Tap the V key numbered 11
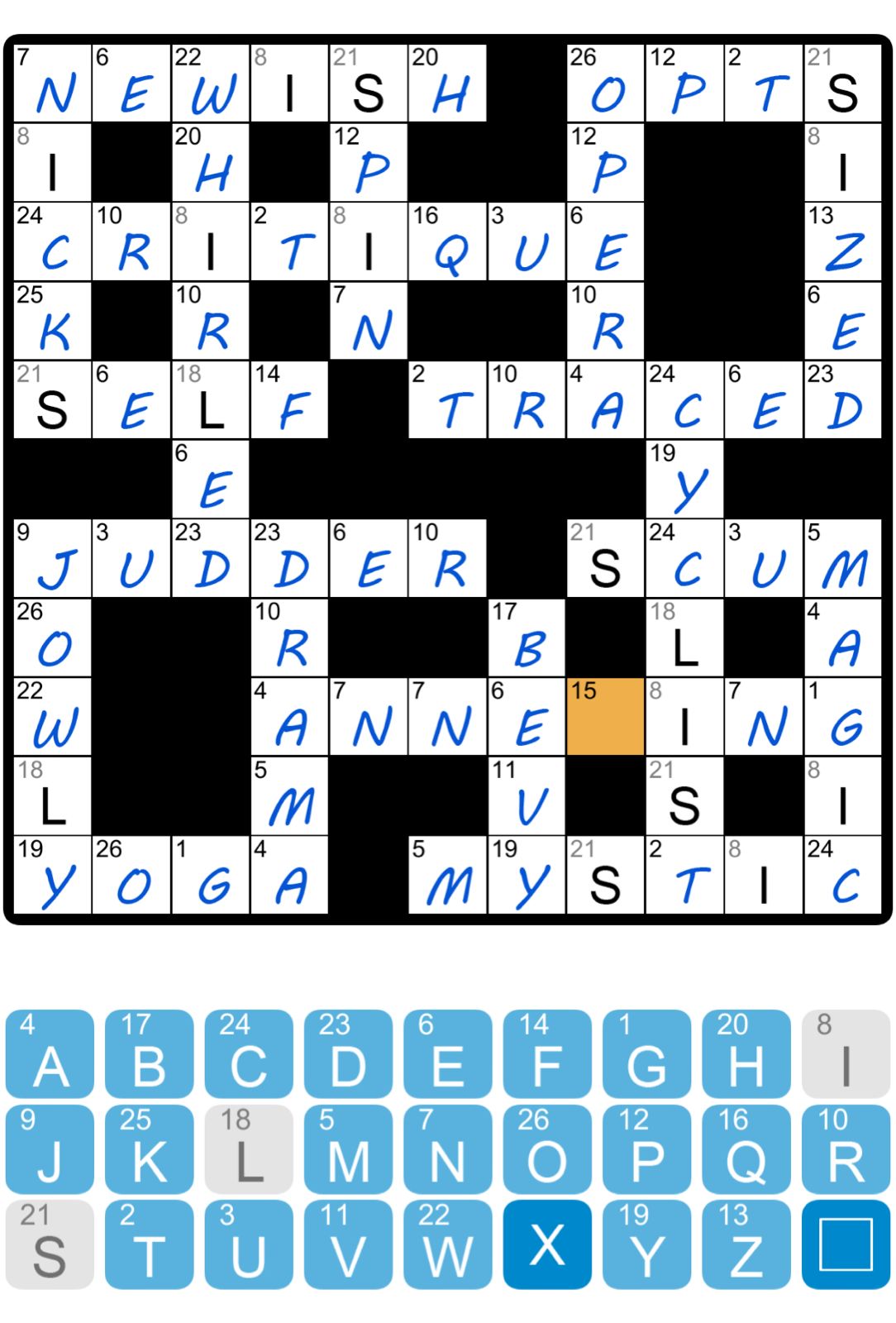Screen dimensions: 896x1323 [348, 1244]
